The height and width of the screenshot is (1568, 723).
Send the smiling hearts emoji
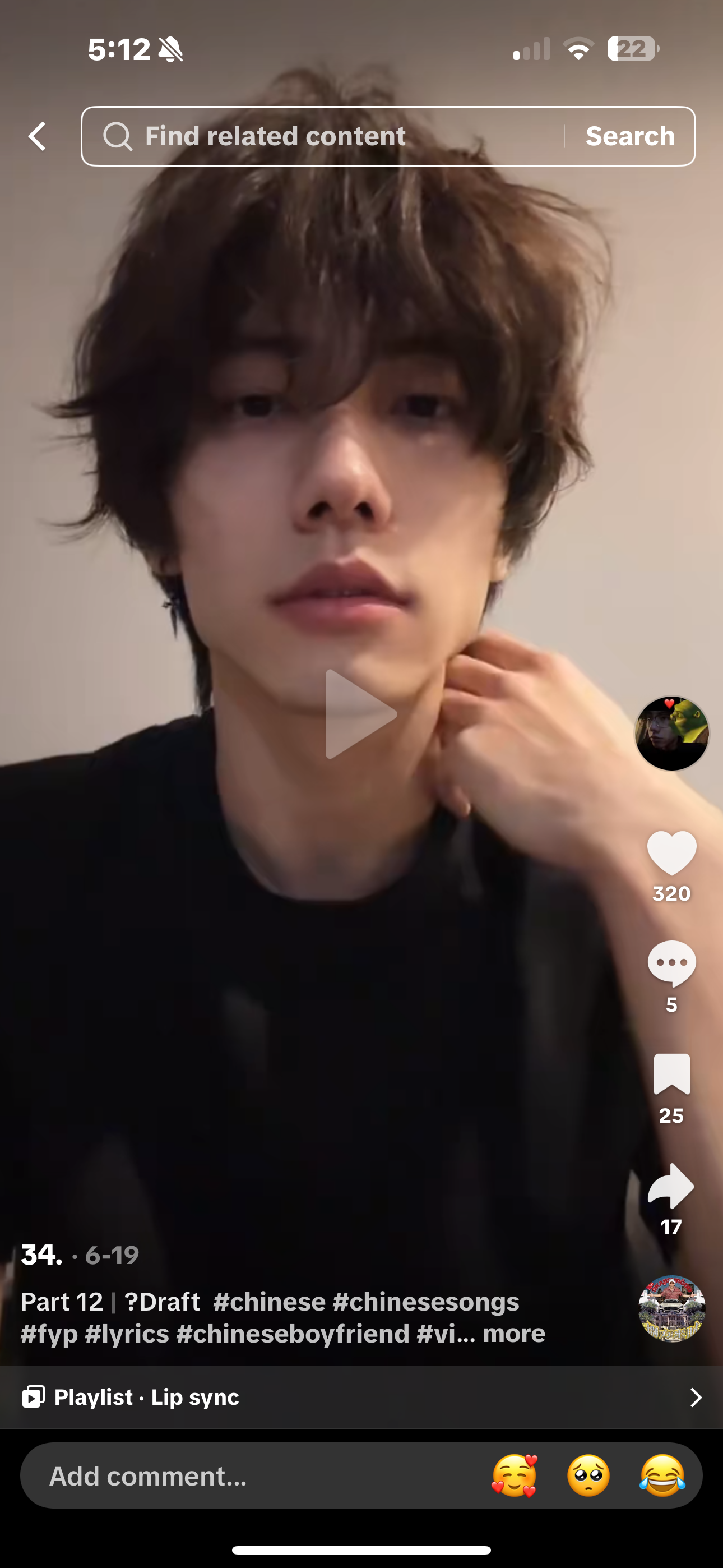click(x=515, y=1475)
